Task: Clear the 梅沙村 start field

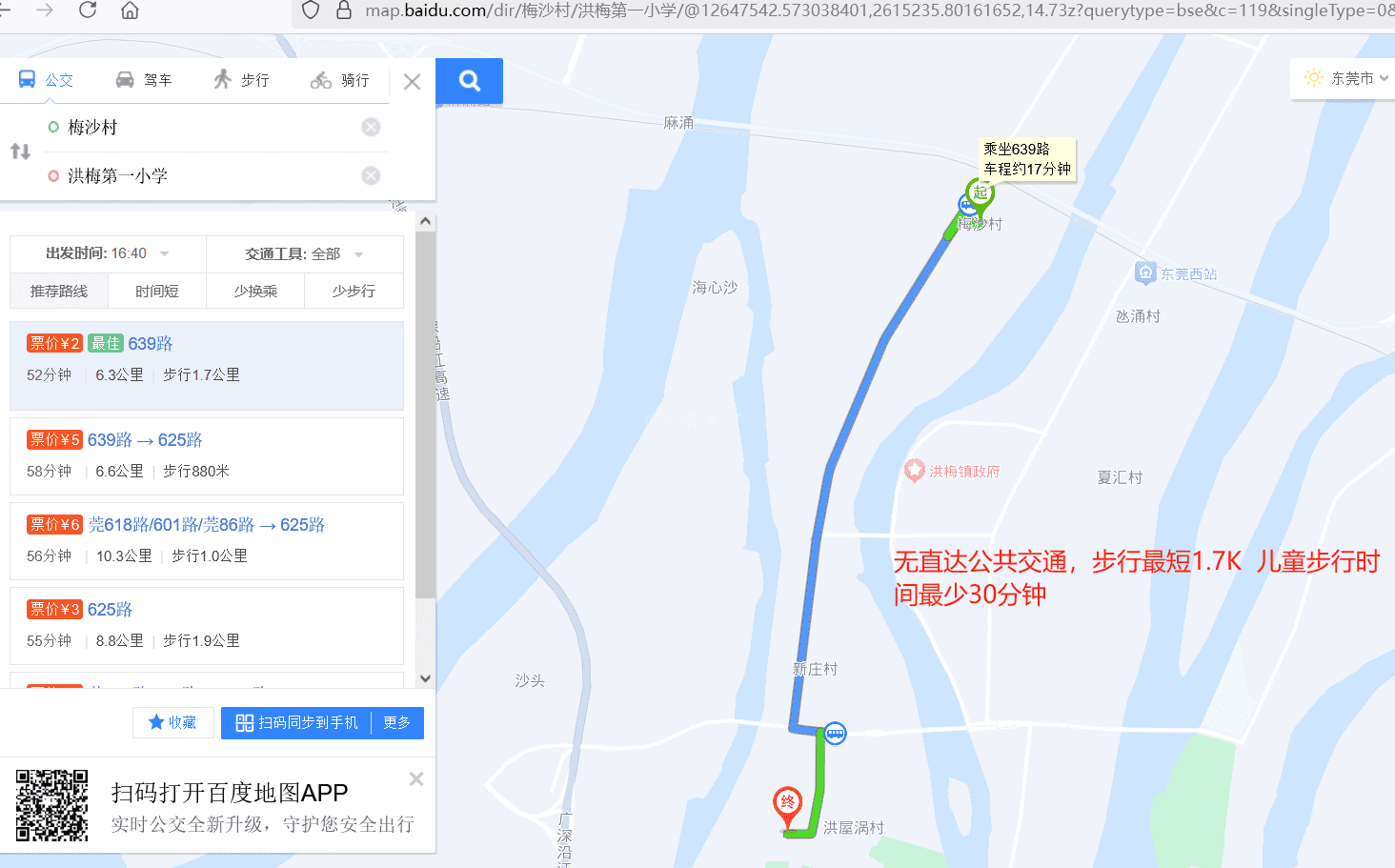Action: pyautogui.click(x=371, y=127)
